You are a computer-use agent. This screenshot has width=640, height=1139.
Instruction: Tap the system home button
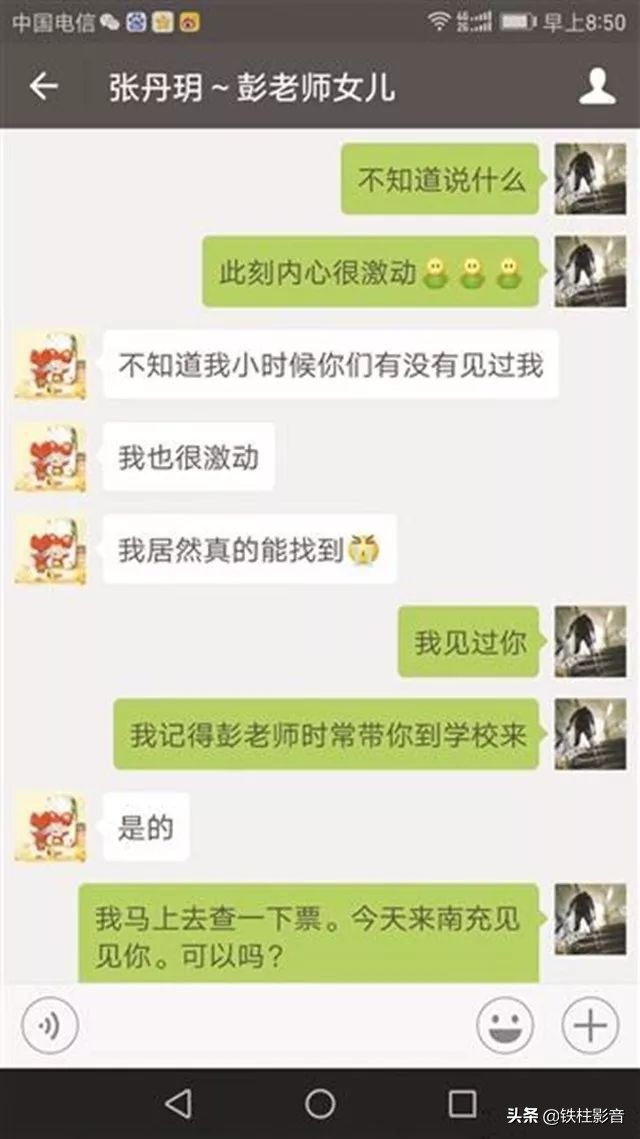coord(320,1103)
